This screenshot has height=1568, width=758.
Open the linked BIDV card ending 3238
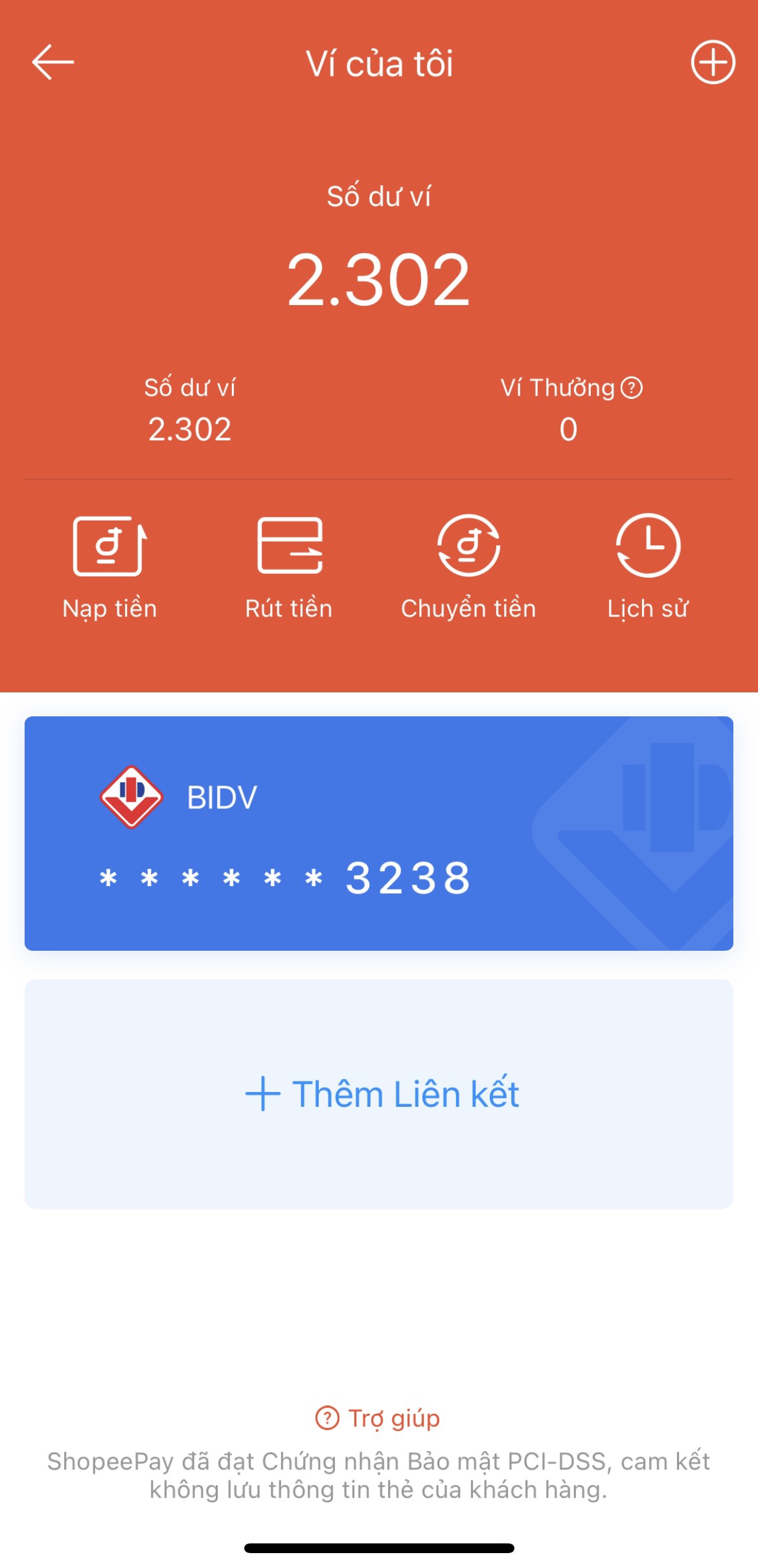click(379, 833)
